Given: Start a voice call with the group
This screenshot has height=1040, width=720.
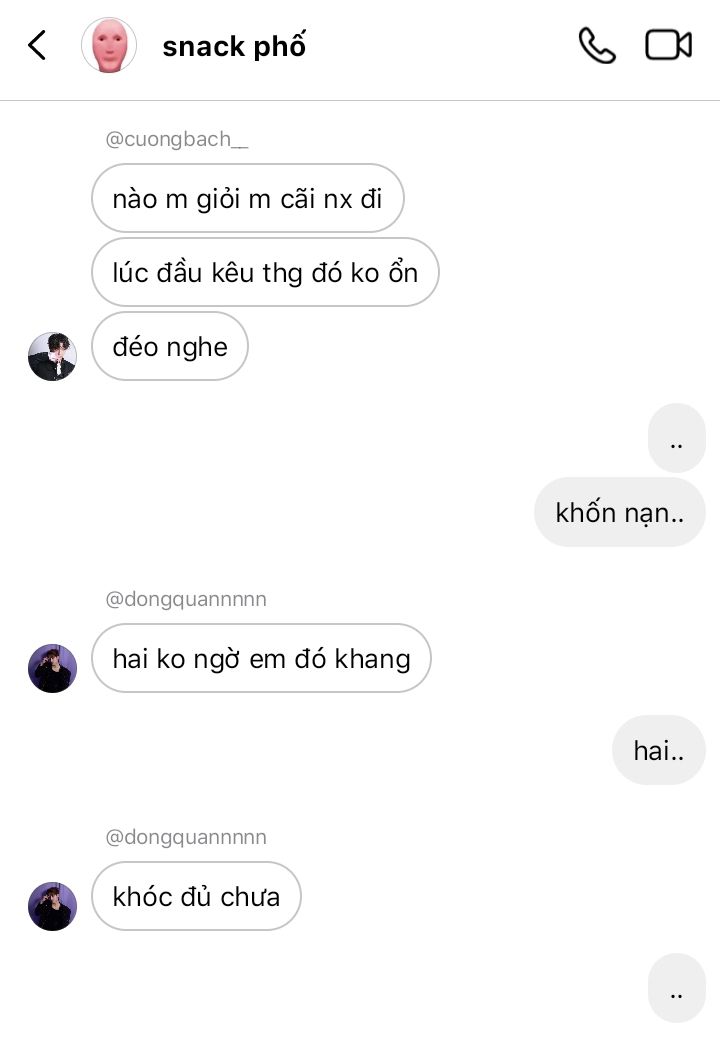Looking at the screenshot, I should click(x=597, y=46).
